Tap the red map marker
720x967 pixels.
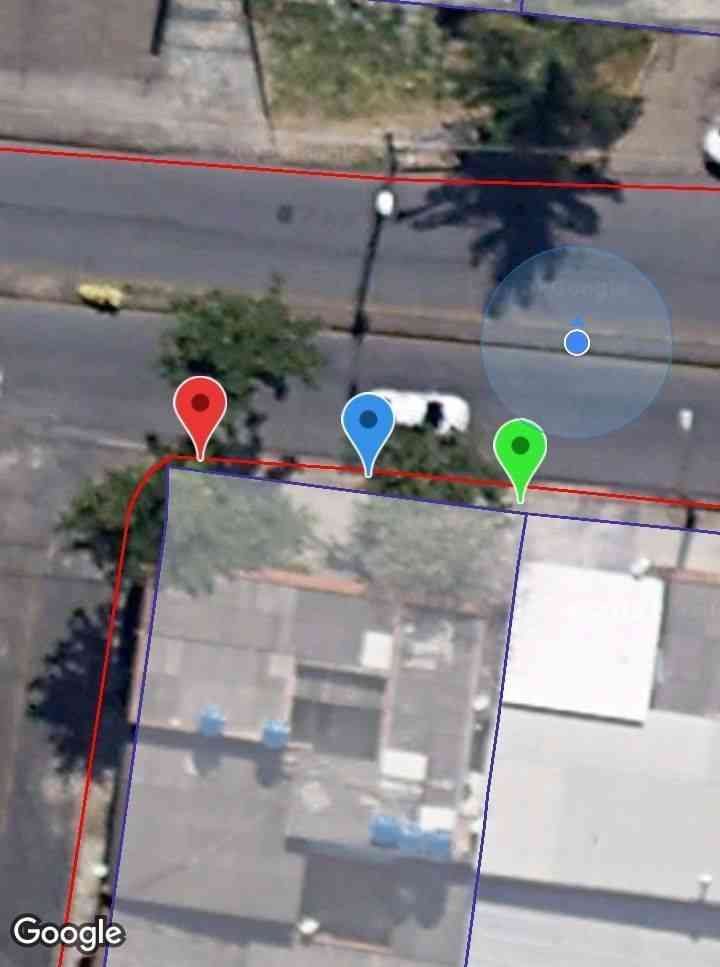click(x=200, y=408)
